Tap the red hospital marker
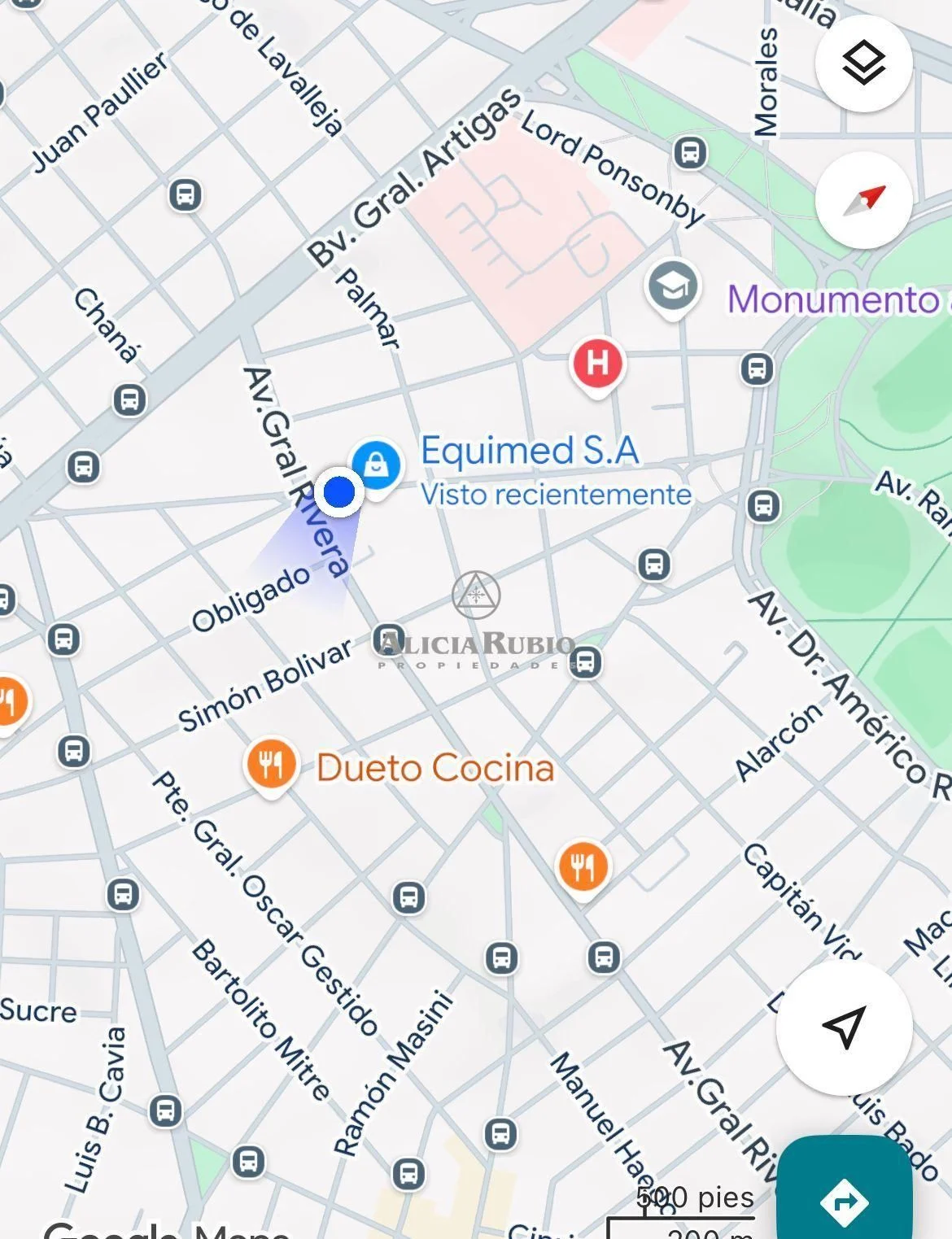 (597, 363)
